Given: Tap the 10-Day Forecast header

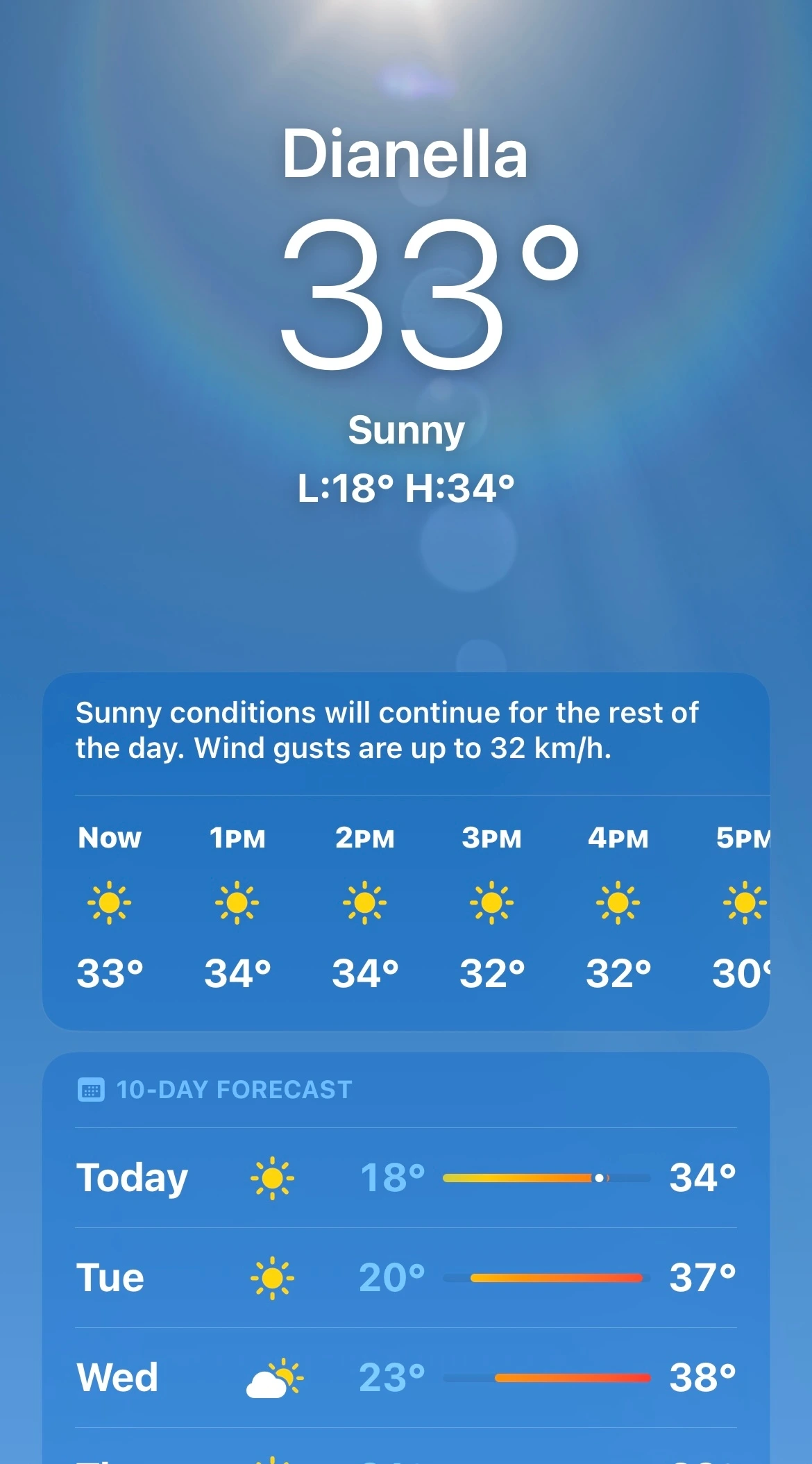Looking at the screenshot, I should coord(215,1090).
